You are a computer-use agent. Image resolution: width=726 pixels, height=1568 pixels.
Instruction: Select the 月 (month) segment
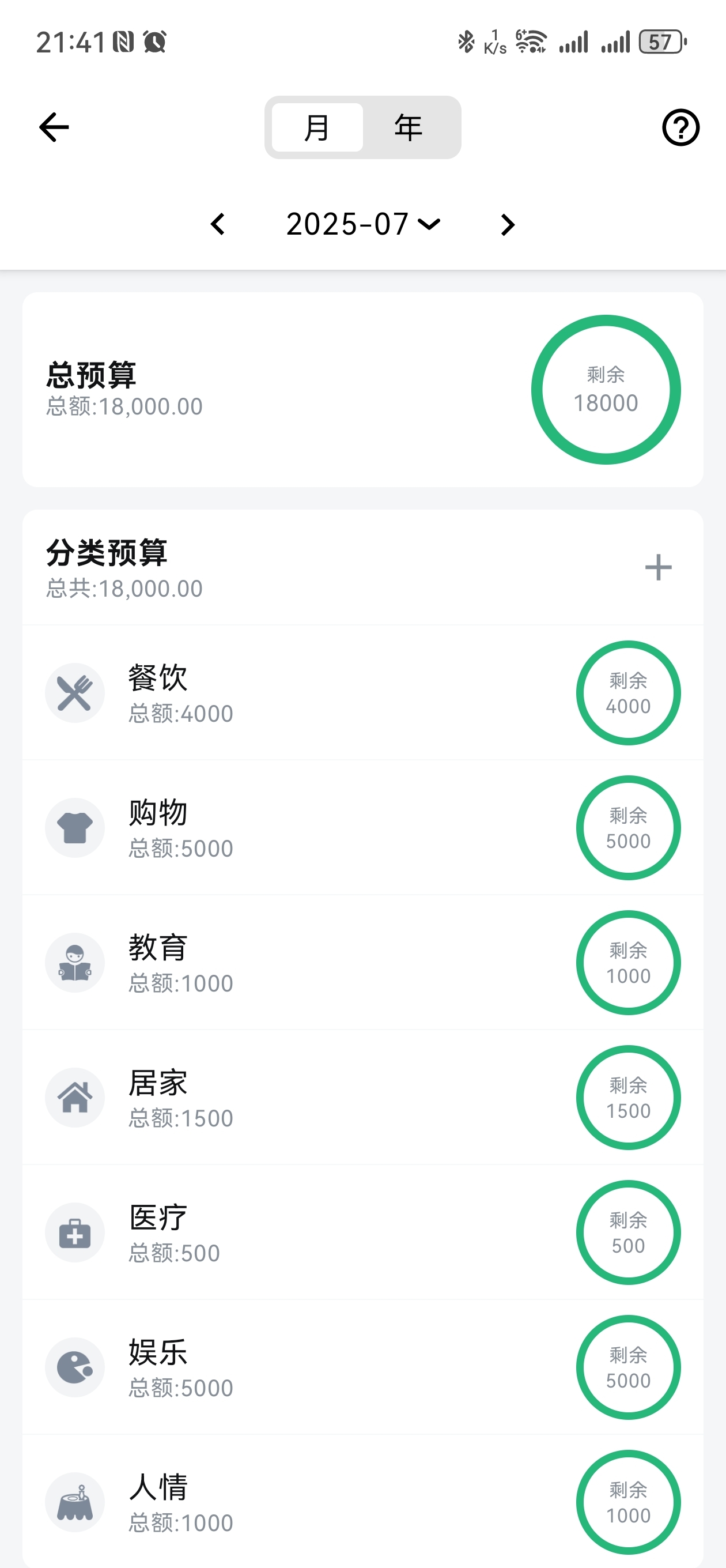(x=317, y=127)
